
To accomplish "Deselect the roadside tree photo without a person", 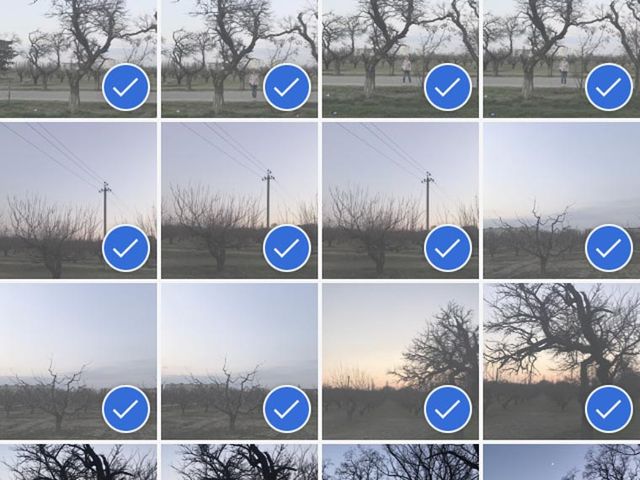I will [125, 88].
